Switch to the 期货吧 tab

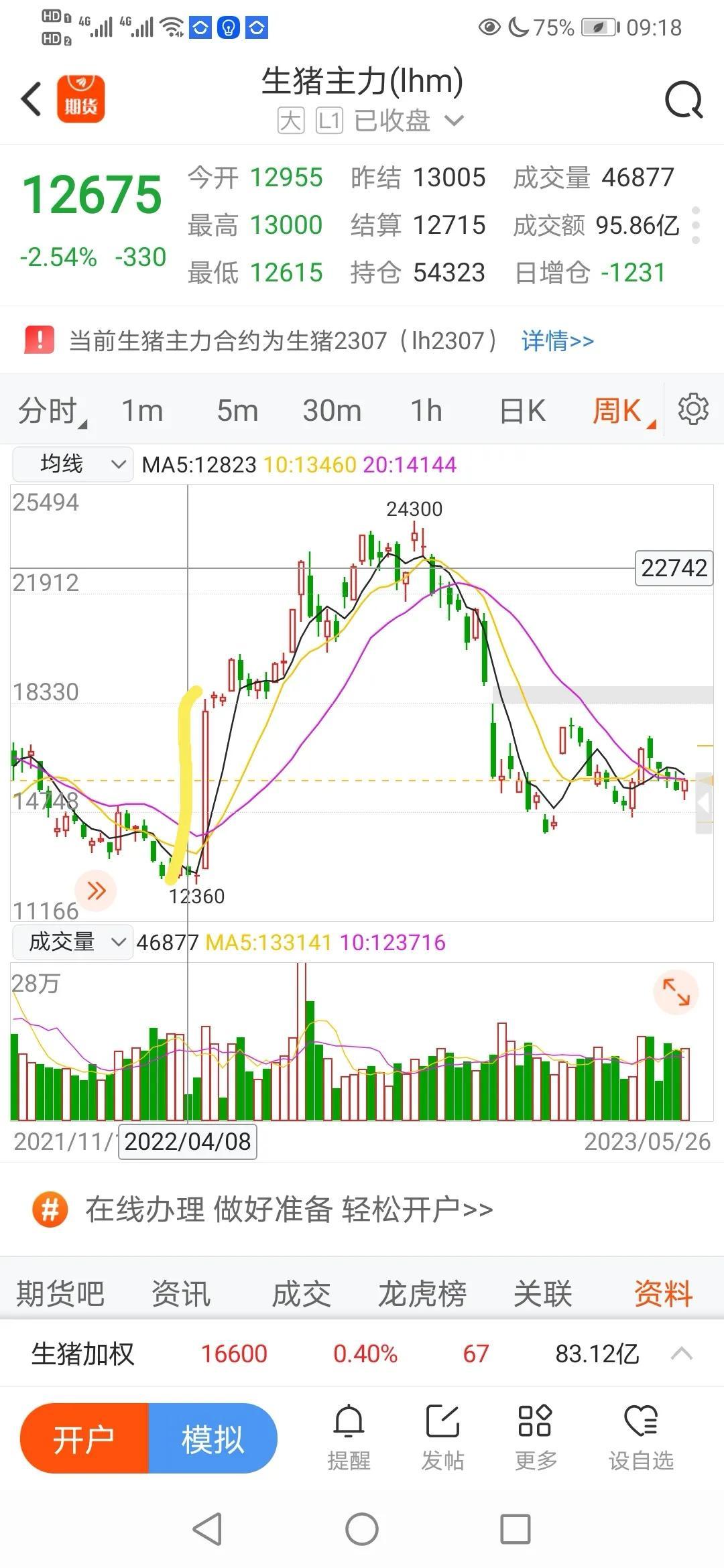[60, 1293]
